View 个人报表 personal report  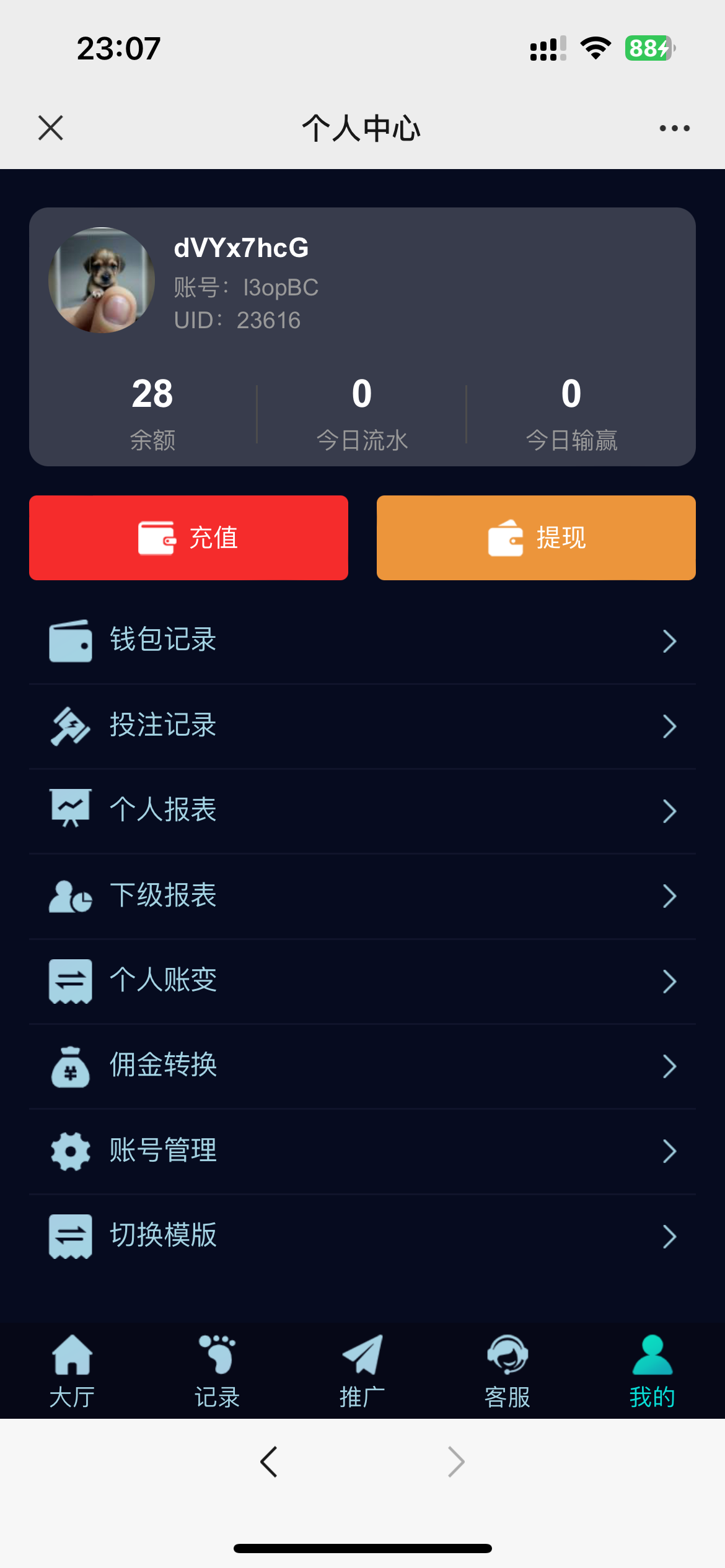tap(362, 811)
